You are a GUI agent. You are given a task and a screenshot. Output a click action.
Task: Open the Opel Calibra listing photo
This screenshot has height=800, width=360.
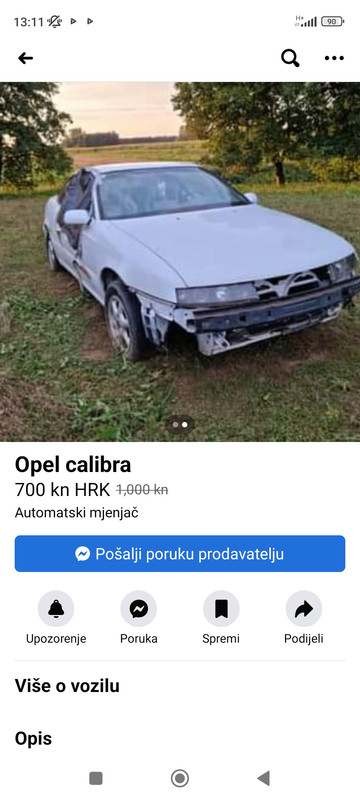(x=180, y=262)
